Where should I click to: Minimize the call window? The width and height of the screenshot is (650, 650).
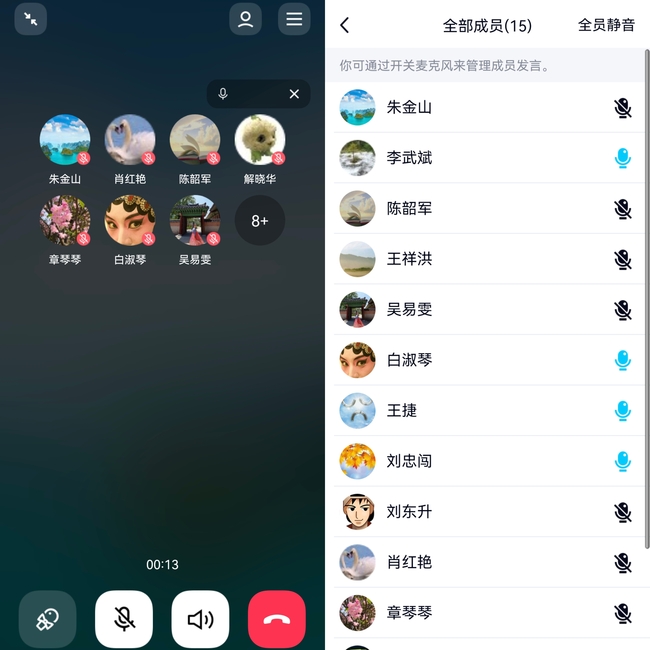tap(30, 19)
